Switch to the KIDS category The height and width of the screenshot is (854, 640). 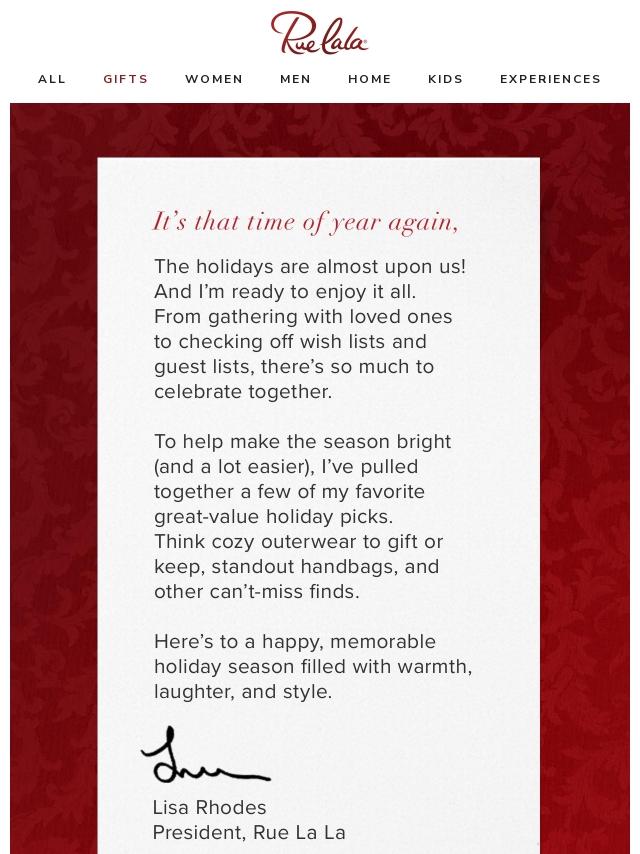point(446,79)
